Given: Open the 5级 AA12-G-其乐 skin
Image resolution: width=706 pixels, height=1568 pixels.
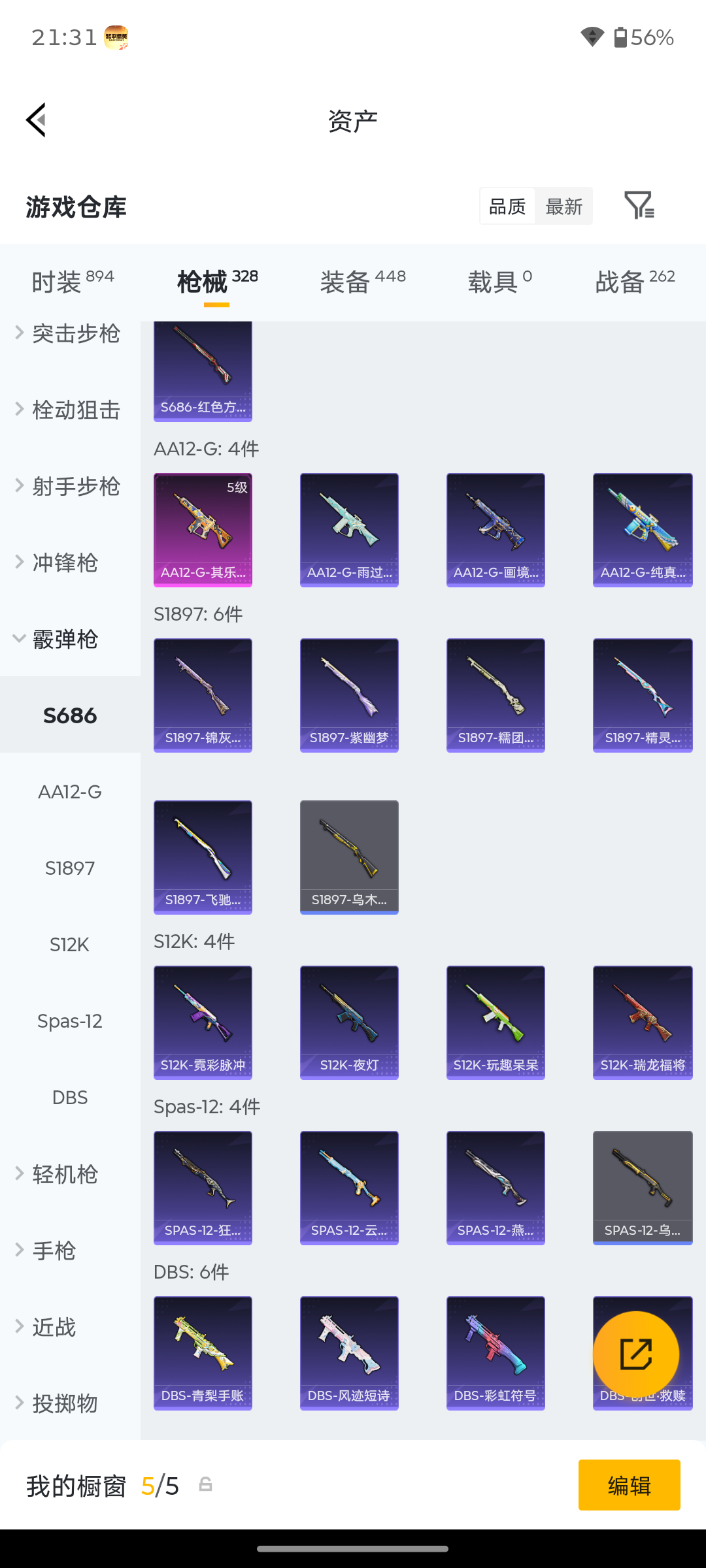Looking at the screenshot, I should point(203,530).
